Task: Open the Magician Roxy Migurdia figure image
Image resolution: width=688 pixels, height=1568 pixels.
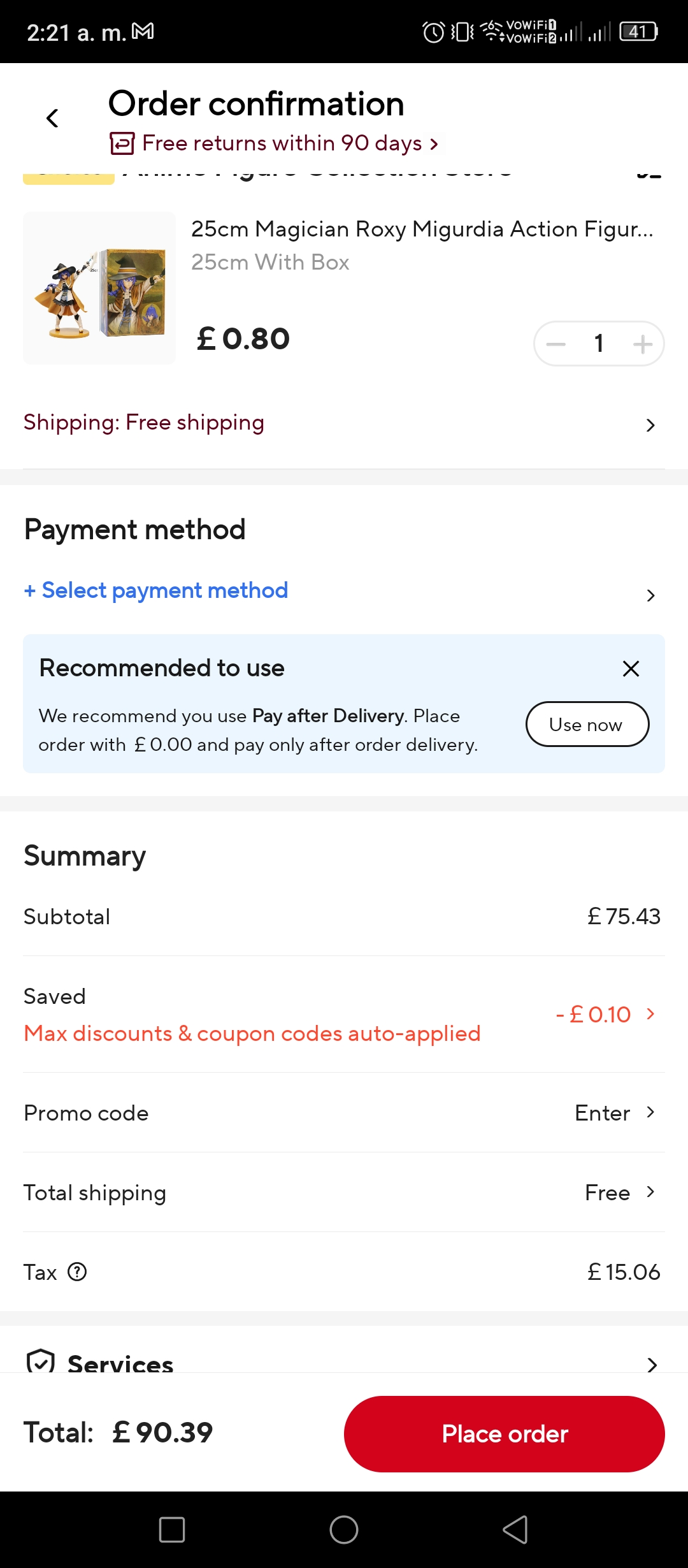Action: pos(99,288)
